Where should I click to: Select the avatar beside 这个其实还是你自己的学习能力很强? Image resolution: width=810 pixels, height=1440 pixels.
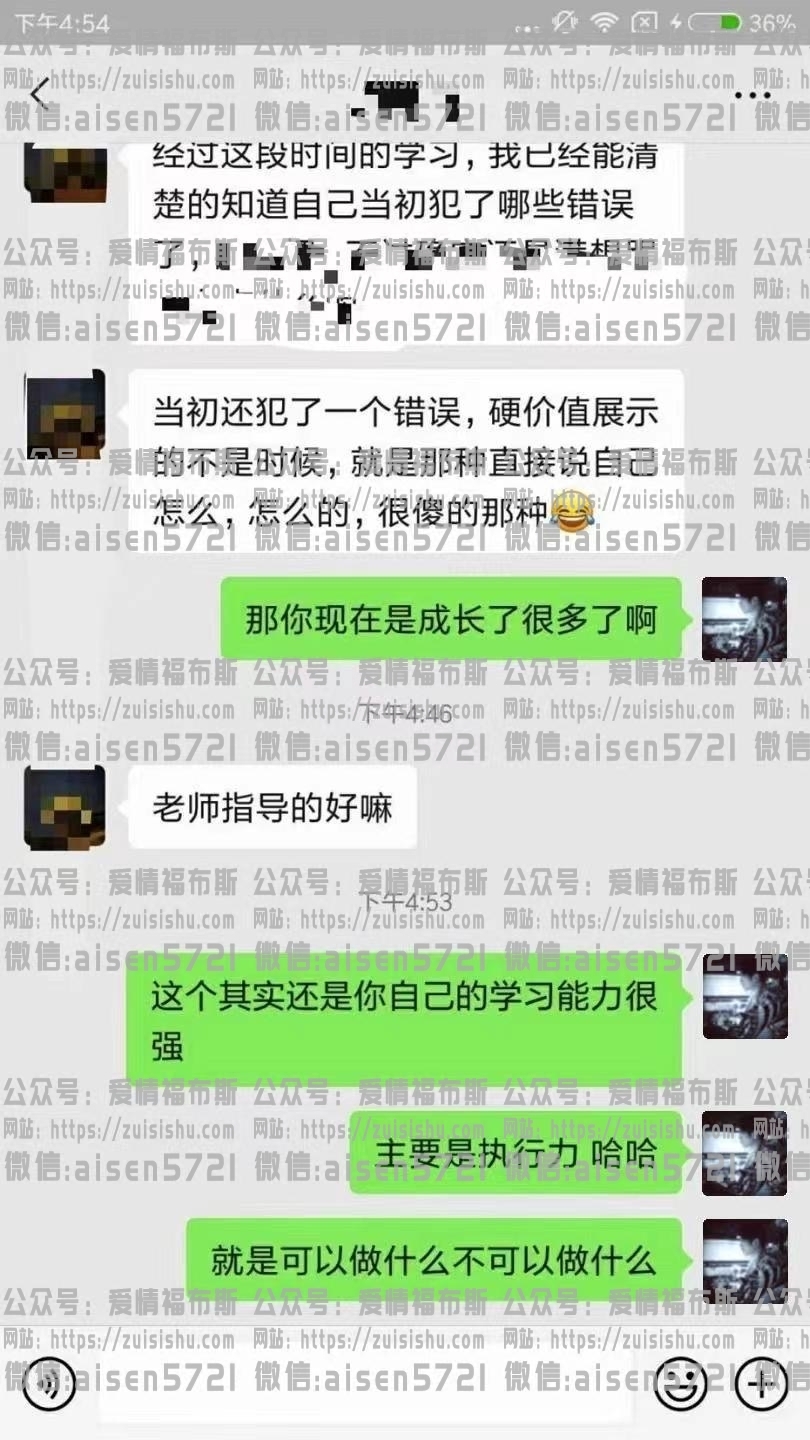pyautogui.click(x=744, y=997)
